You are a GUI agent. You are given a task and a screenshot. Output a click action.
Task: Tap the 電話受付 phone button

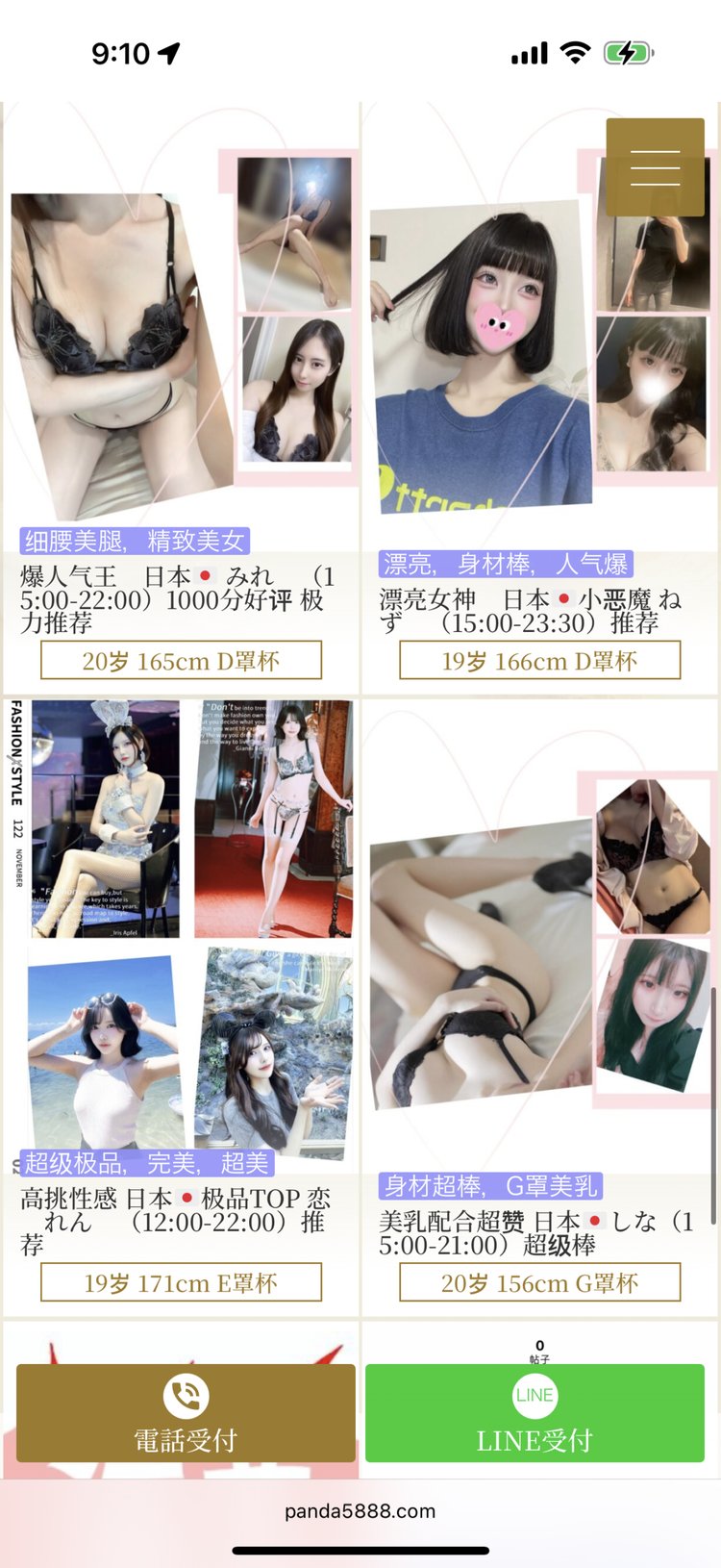pyautogui.click(x=186, y=1412)
